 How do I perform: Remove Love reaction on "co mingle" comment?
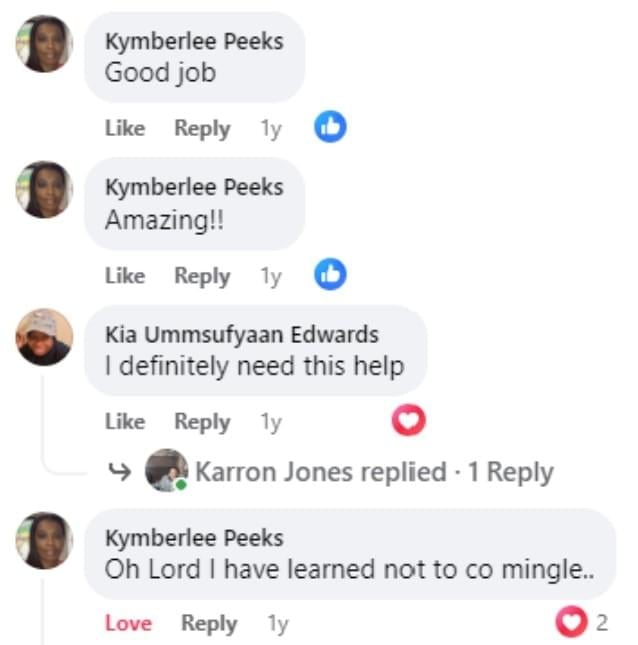128,623
